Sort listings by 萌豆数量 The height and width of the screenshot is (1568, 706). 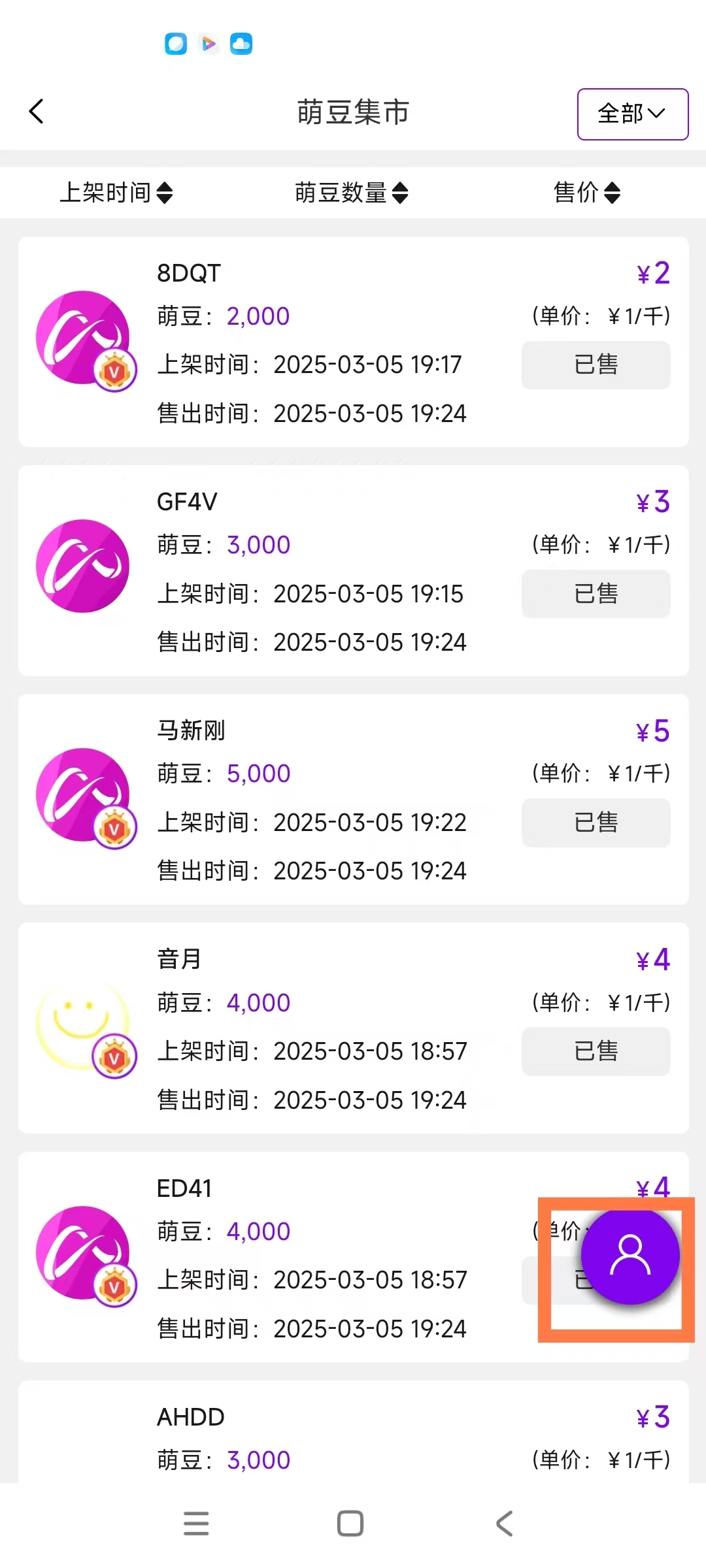coord(352,193)
